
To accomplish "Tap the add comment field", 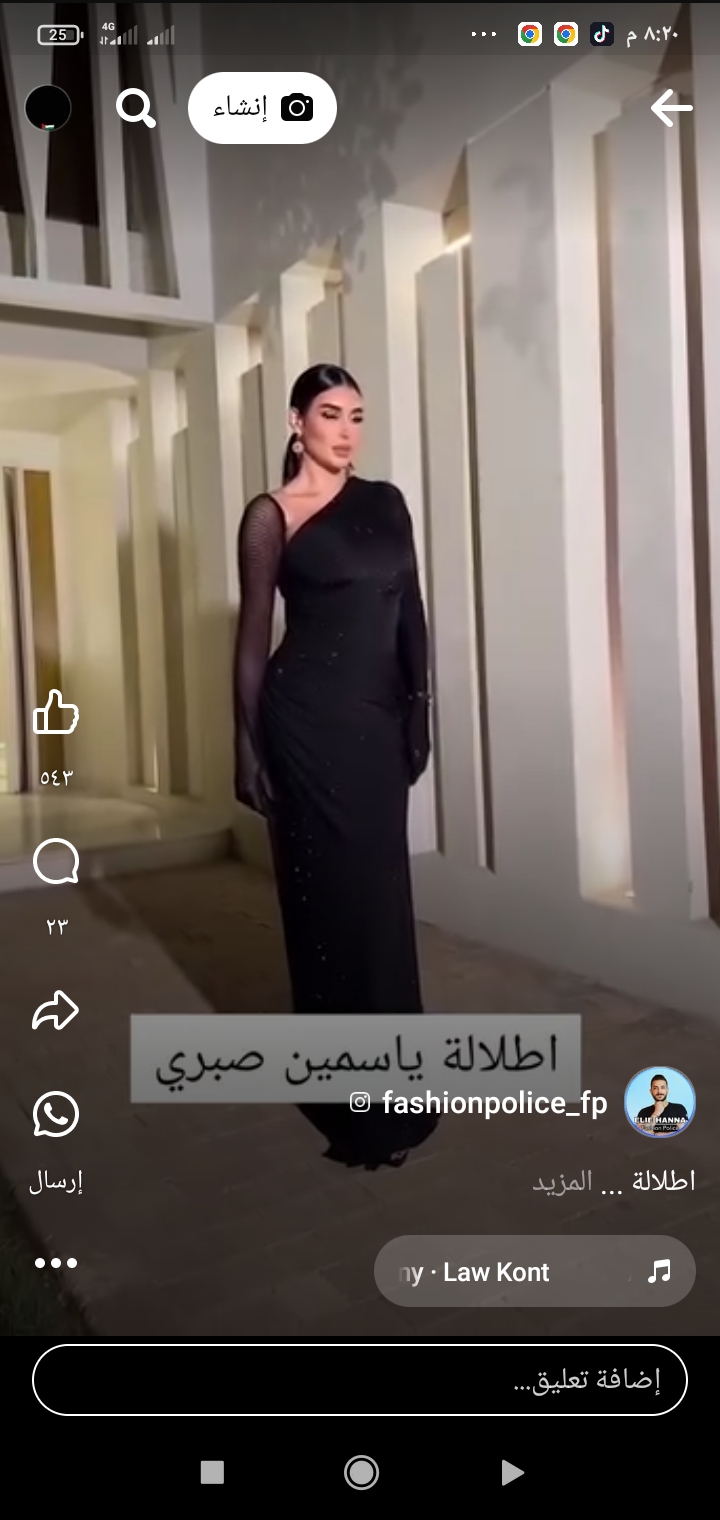I will pyautogui.click(x=360, y=1380).
